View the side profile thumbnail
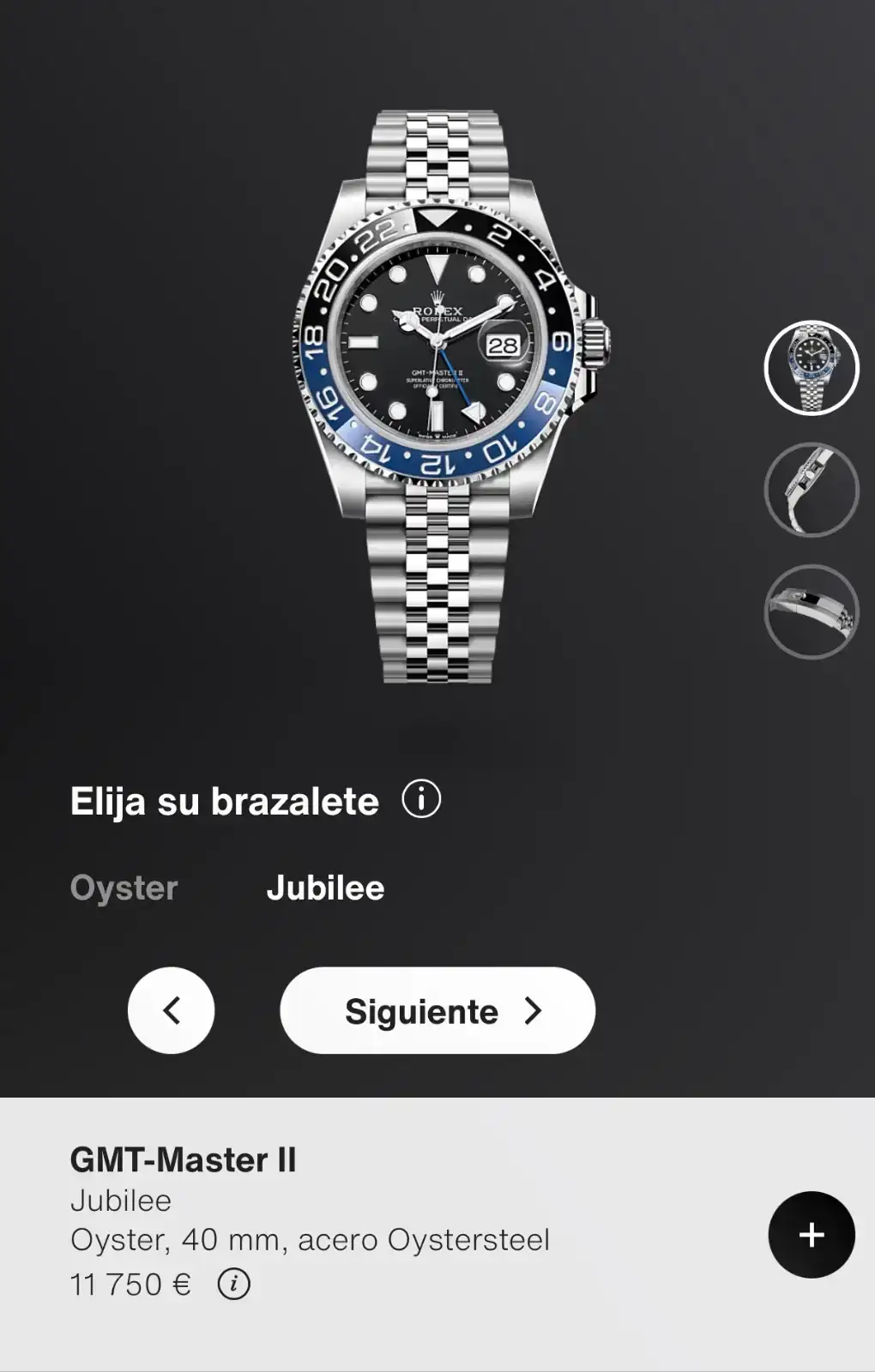This screenshot has height=1372, width=875. 811,490
